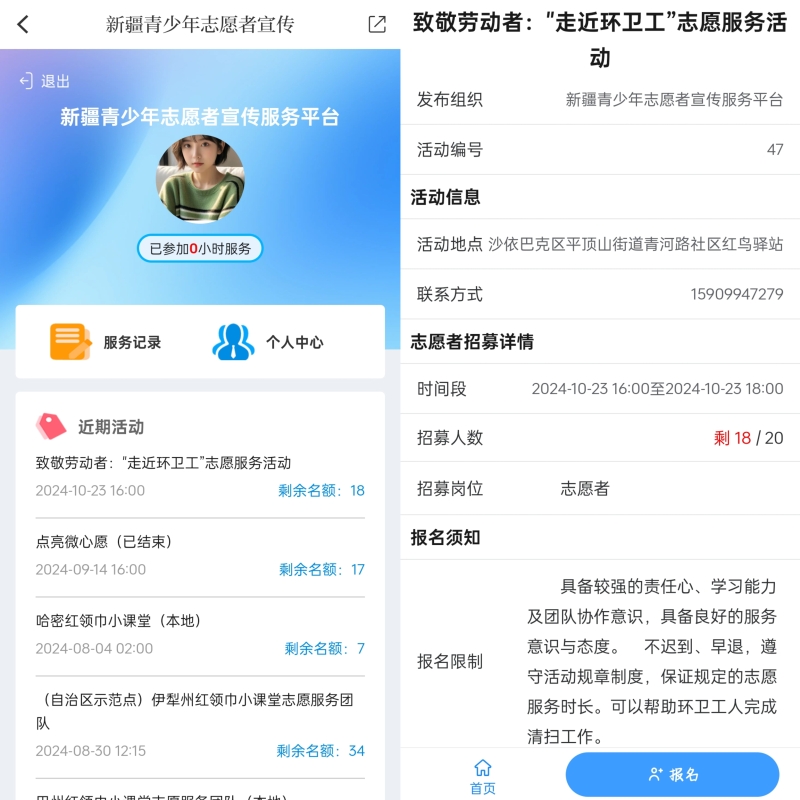Open the share icon in the app bar
This screenshot has height=800, width=800.
[x=377, y=25]
